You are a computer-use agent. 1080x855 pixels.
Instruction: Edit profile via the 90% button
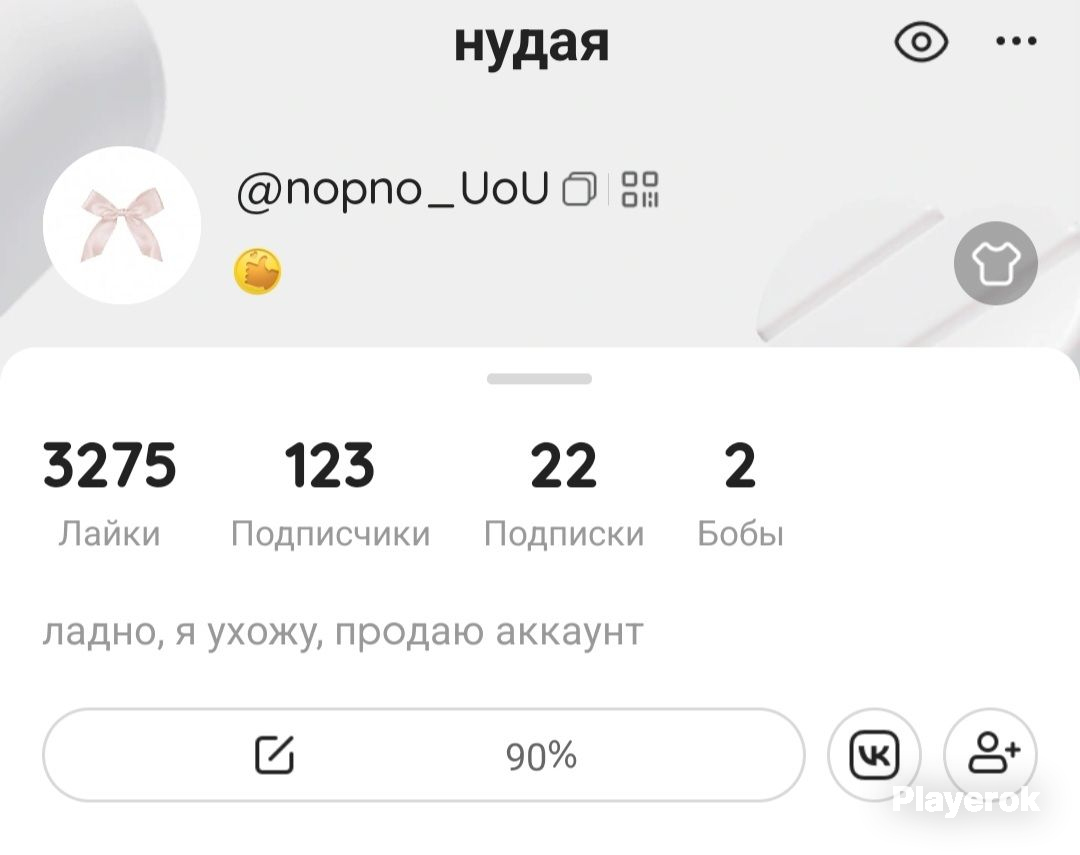(424, 755)
